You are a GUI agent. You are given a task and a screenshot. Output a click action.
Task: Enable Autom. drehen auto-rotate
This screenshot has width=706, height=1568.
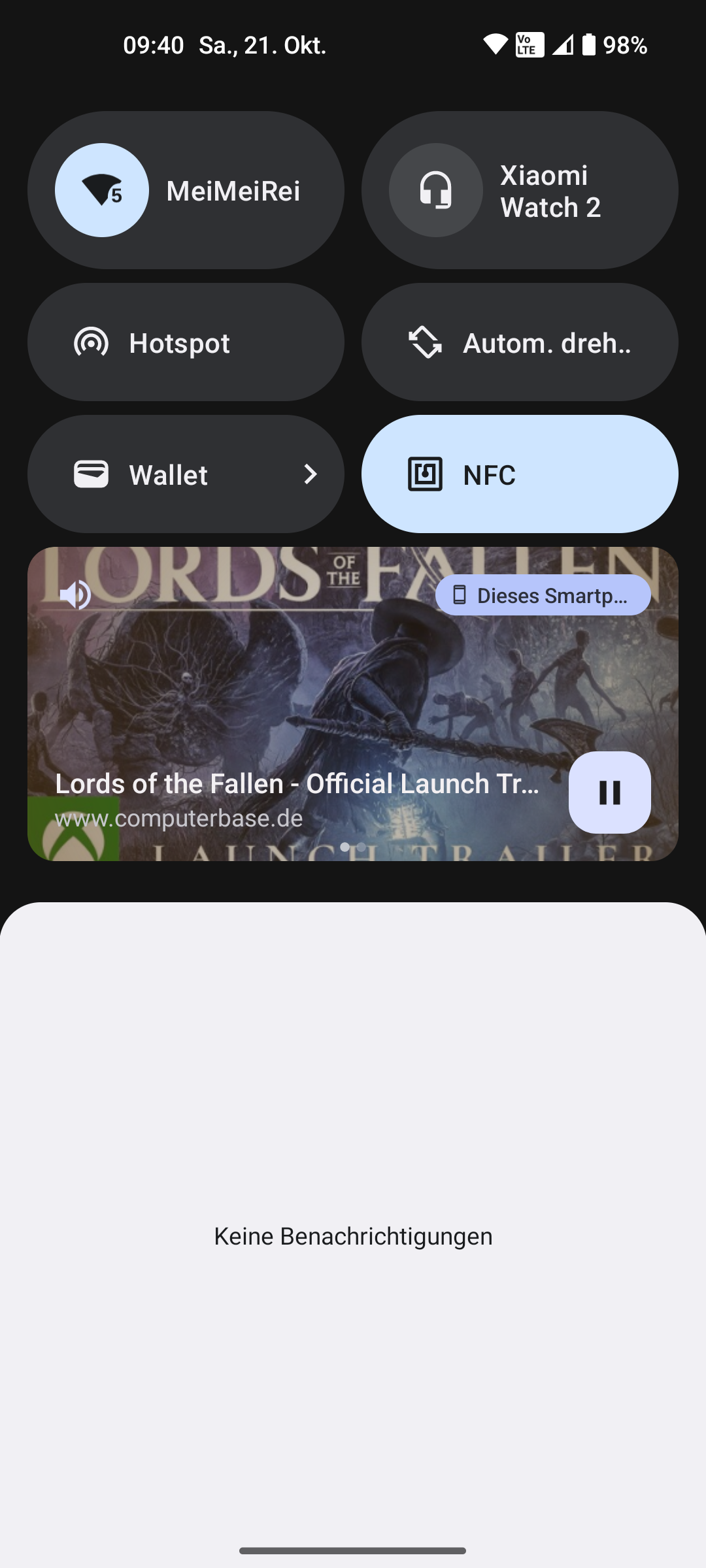(x=520, y=342)
